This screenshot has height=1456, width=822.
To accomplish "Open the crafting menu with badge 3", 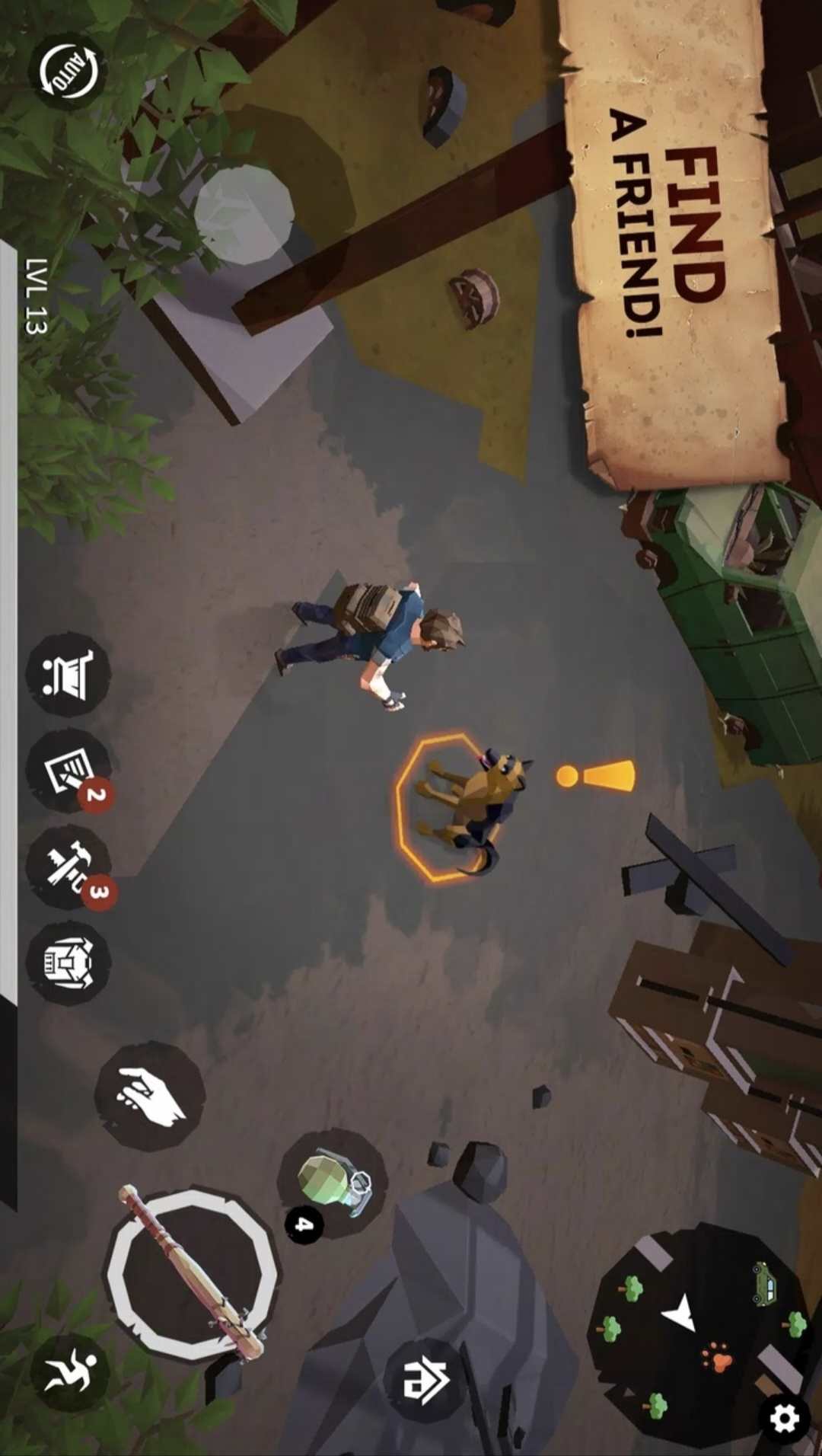I will coord(68,867).
